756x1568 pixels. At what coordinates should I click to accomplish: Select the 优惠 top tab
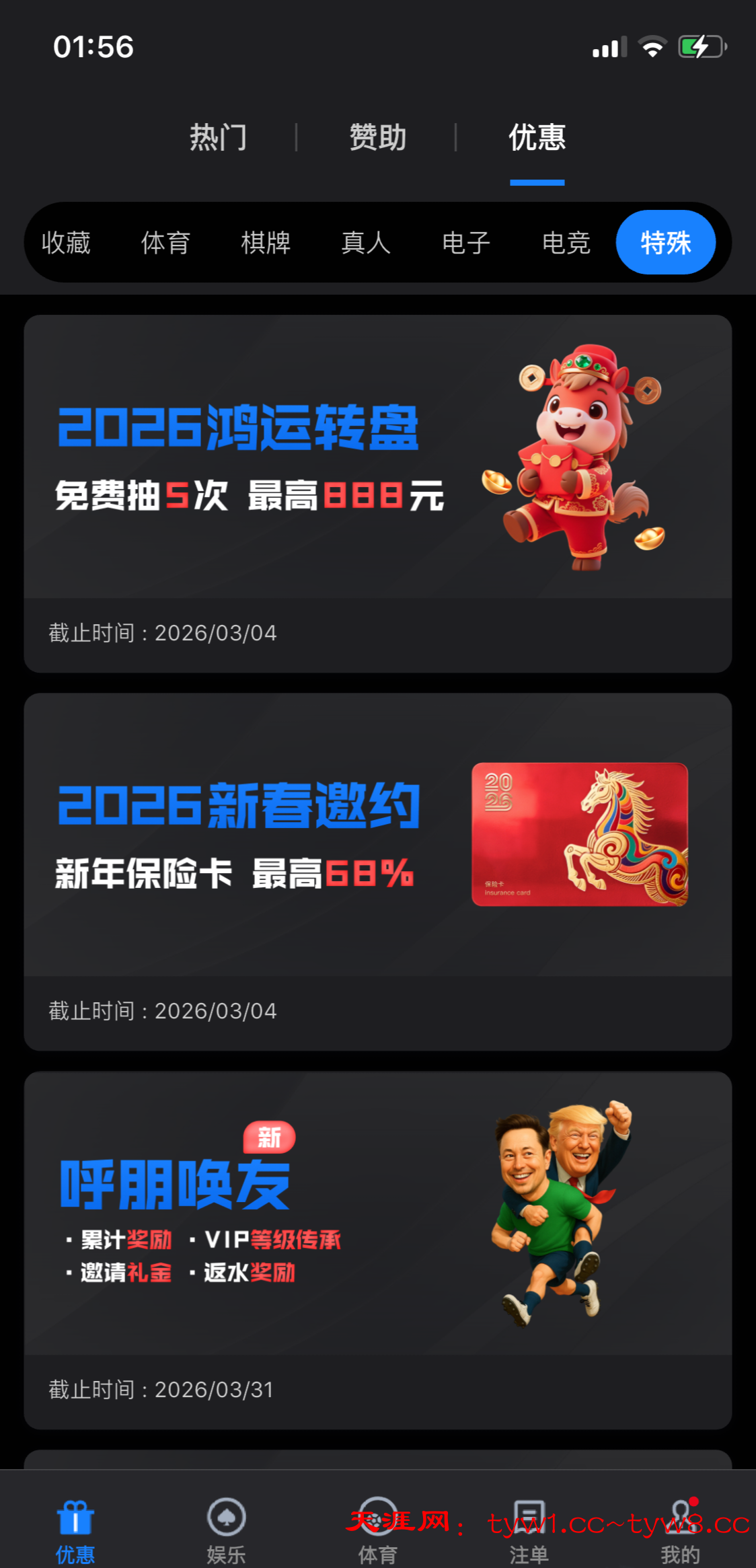pyautogui.click(x=537, y=137)
